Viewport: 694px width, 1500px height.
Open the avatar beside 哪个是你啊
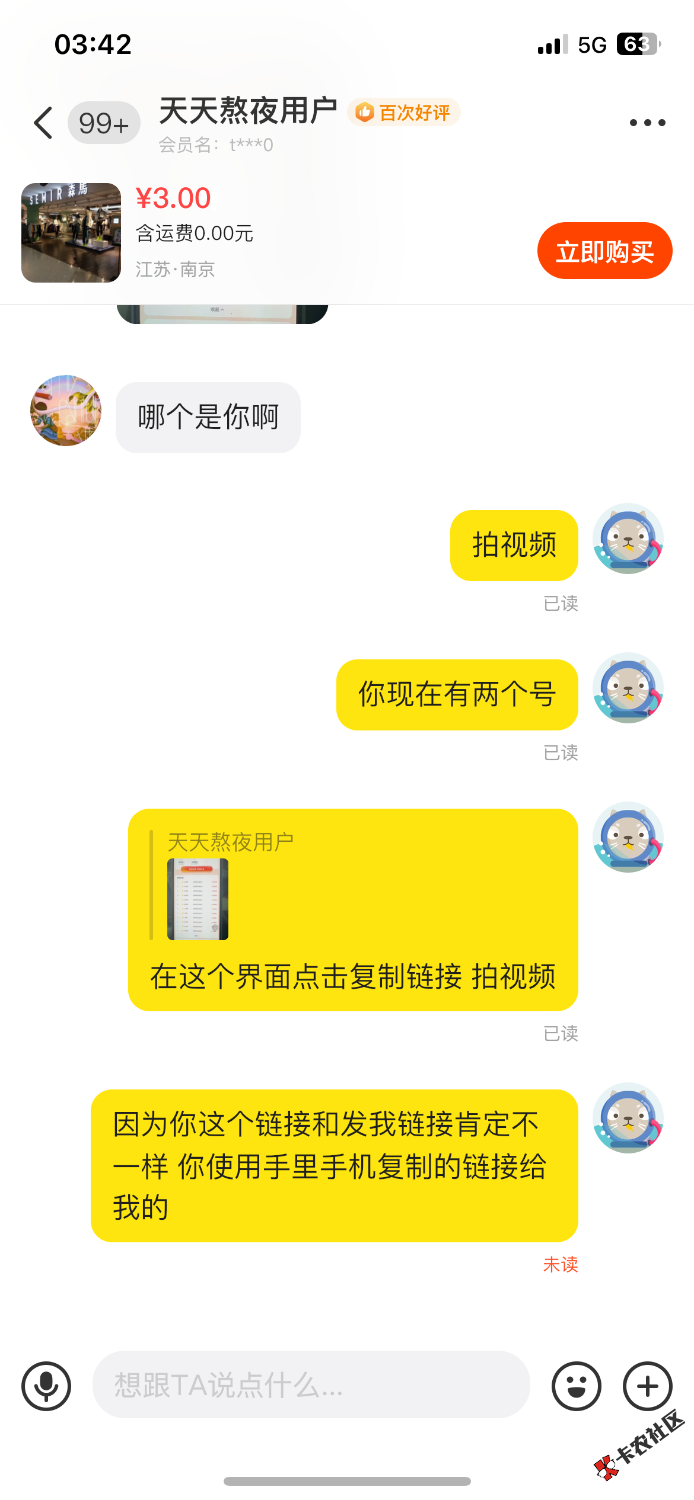[x=66, y=411]
